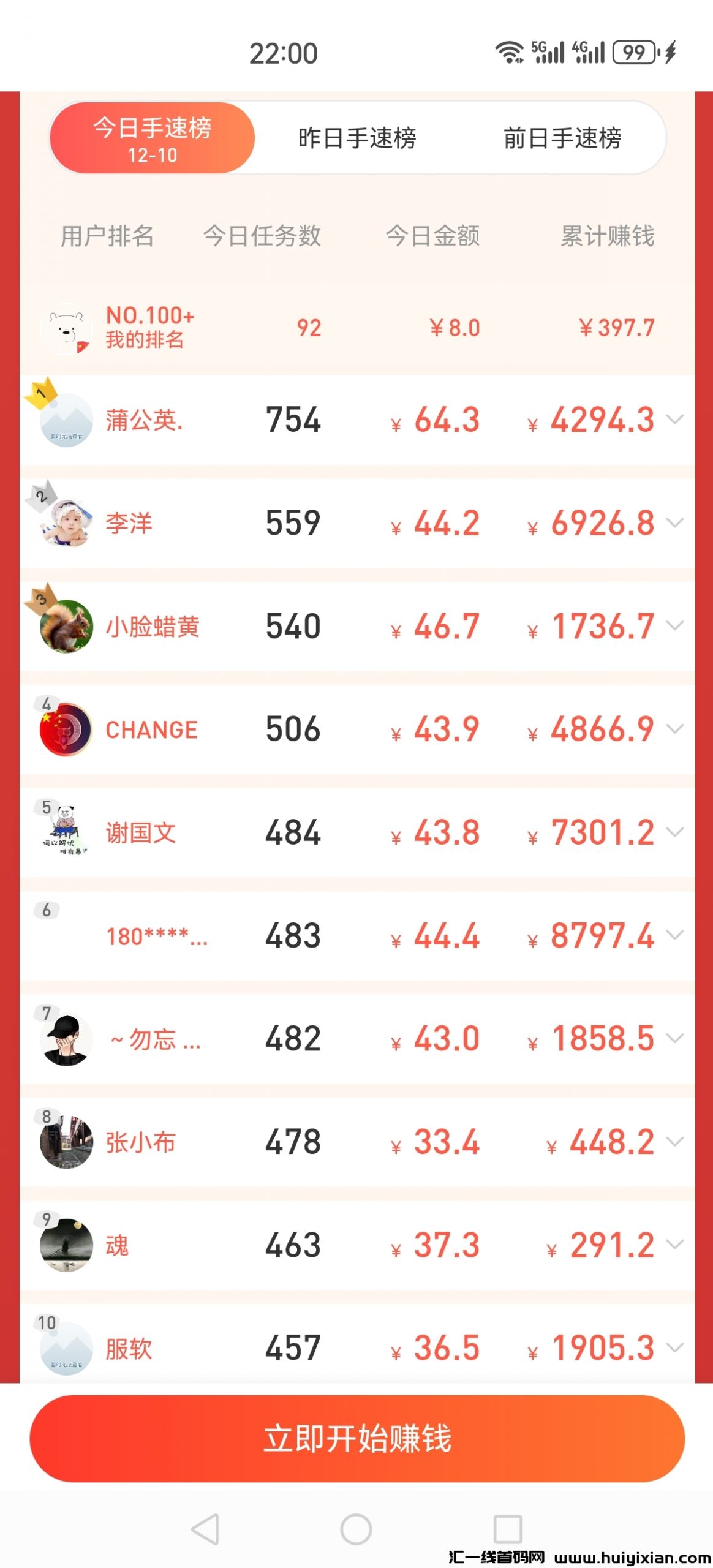Expand 张小布's ranking details
Image resolution: width=713 pixels, height=1568 pixels.
coord(675,1141)
